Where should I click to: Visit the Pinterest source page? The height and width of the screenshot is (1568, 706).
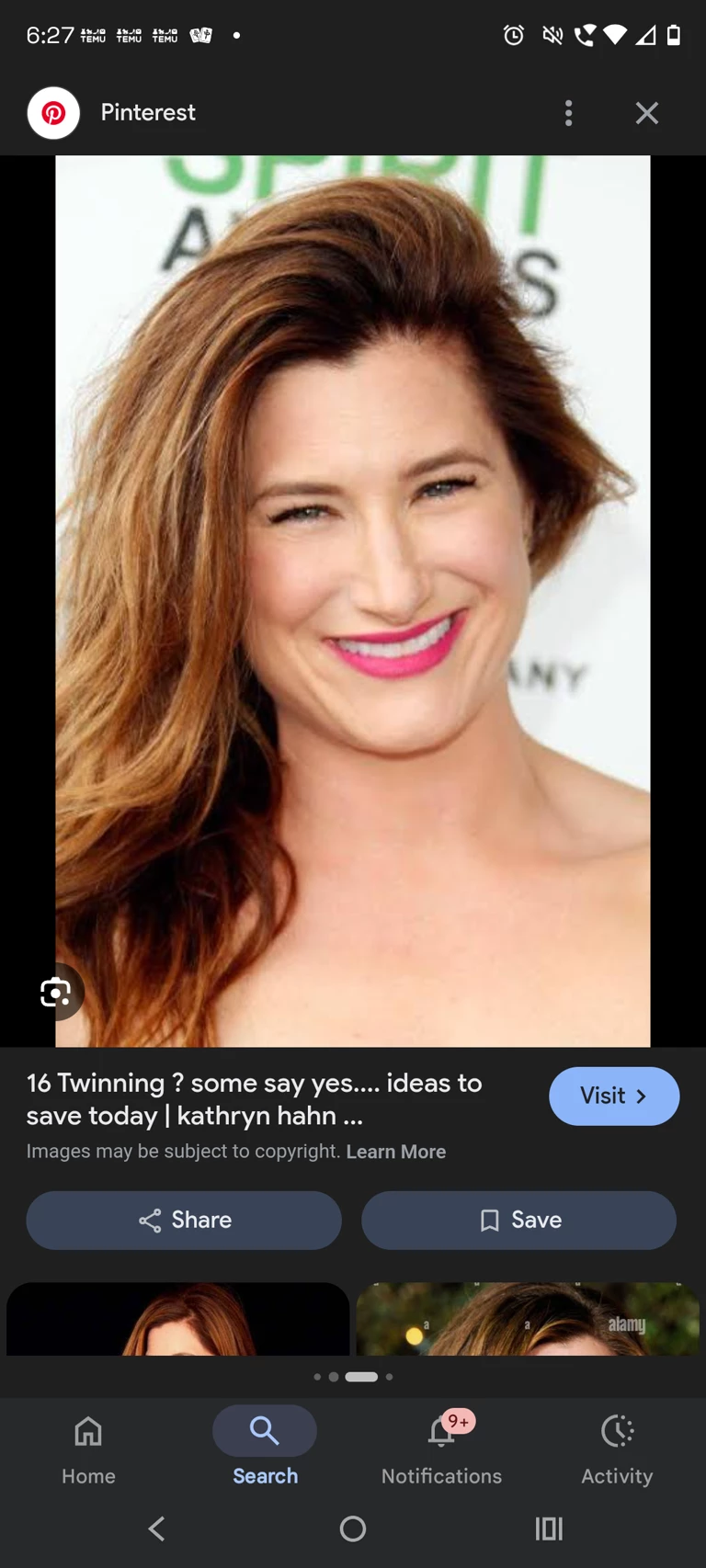pos(613,1096)
